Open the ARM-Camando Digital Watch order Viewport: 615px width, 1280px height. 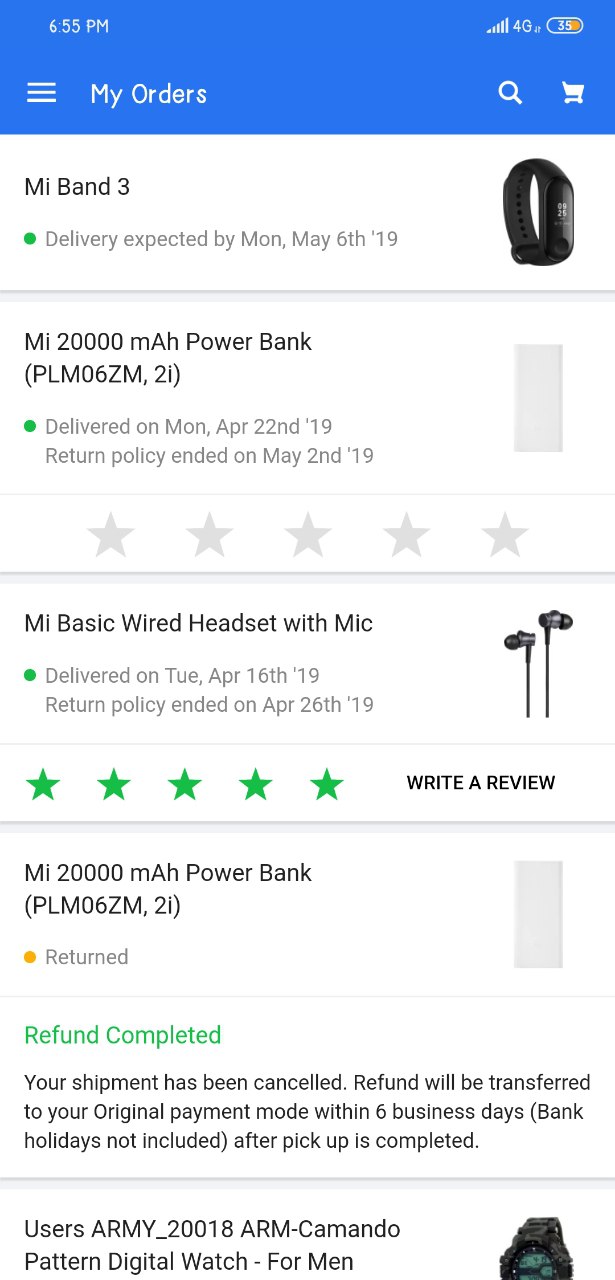[x=307, y=1235]
